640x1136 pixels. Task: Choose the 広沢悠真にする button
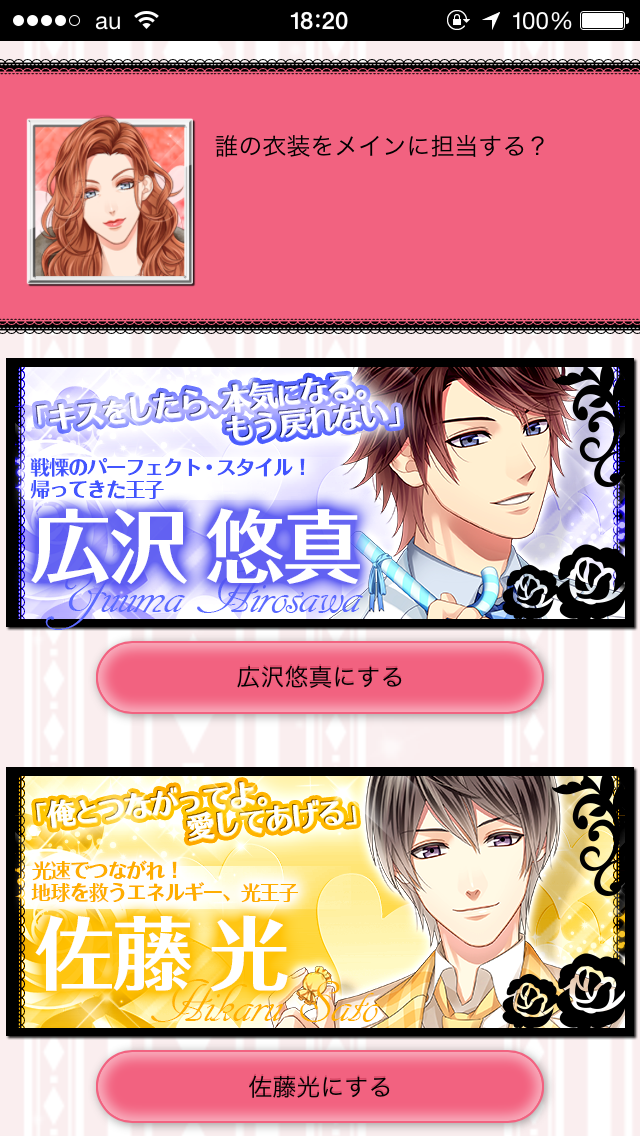(x=320, y=678)
